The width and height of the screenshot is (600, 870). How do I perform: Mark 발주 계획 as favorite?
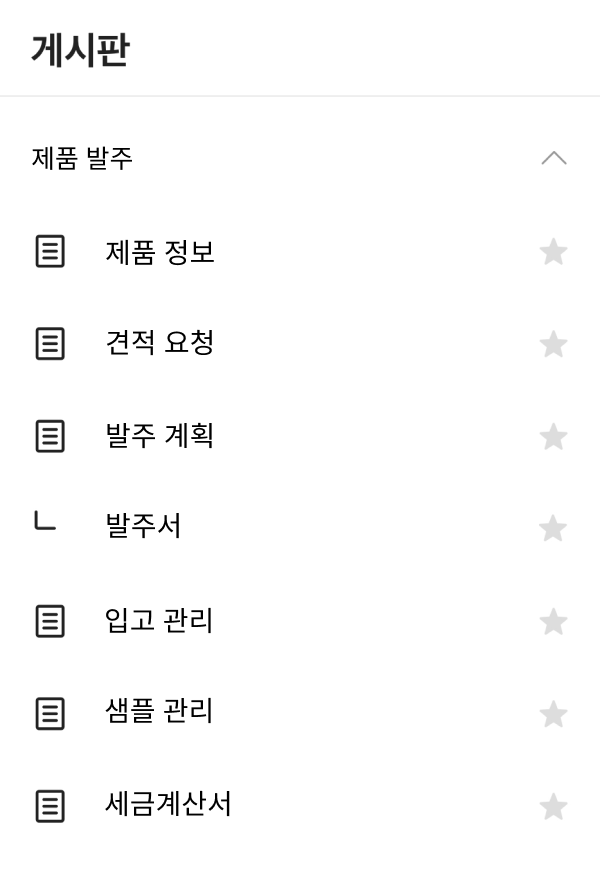point(553,436)
